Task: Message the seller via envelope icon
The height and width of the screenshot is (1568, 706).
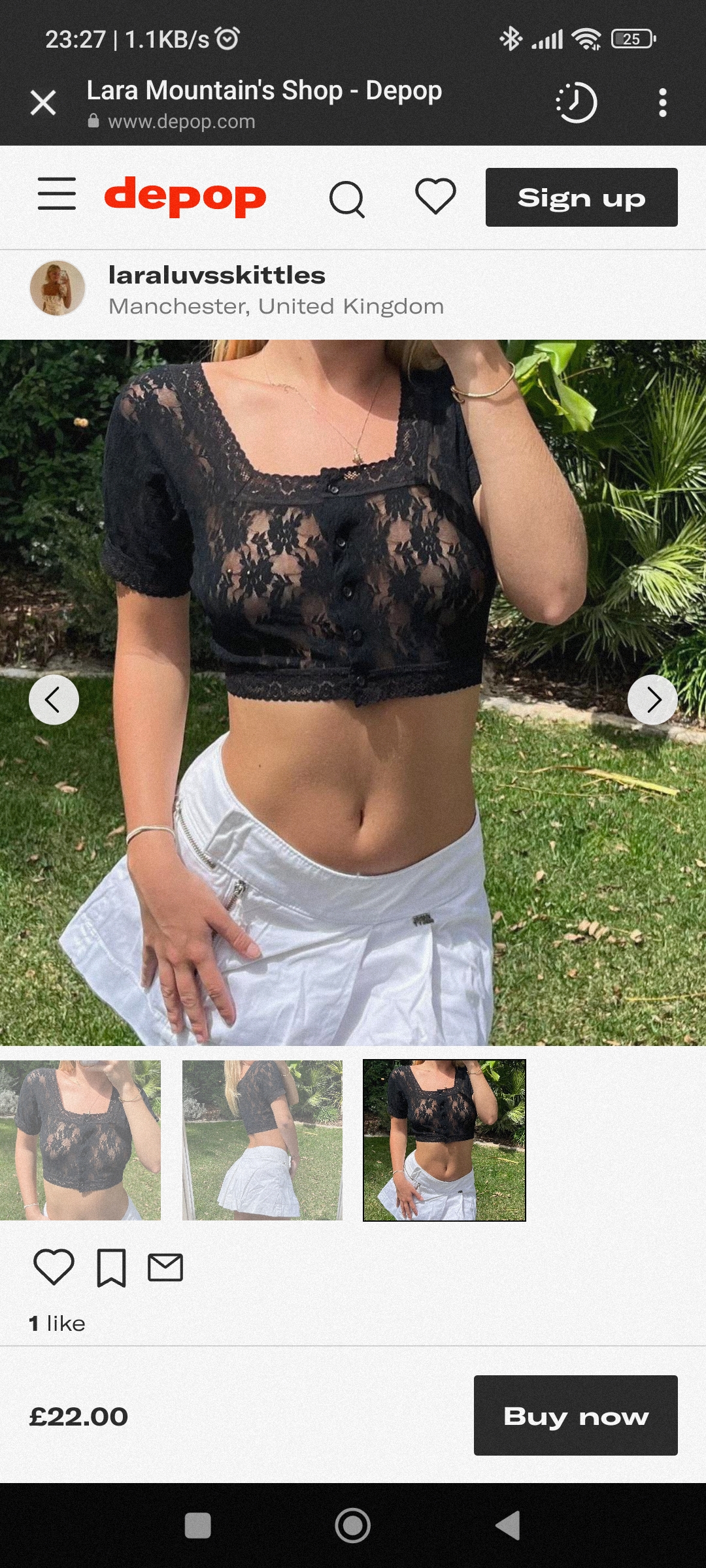Action: pyautogui.click(x=165, y=1267)
